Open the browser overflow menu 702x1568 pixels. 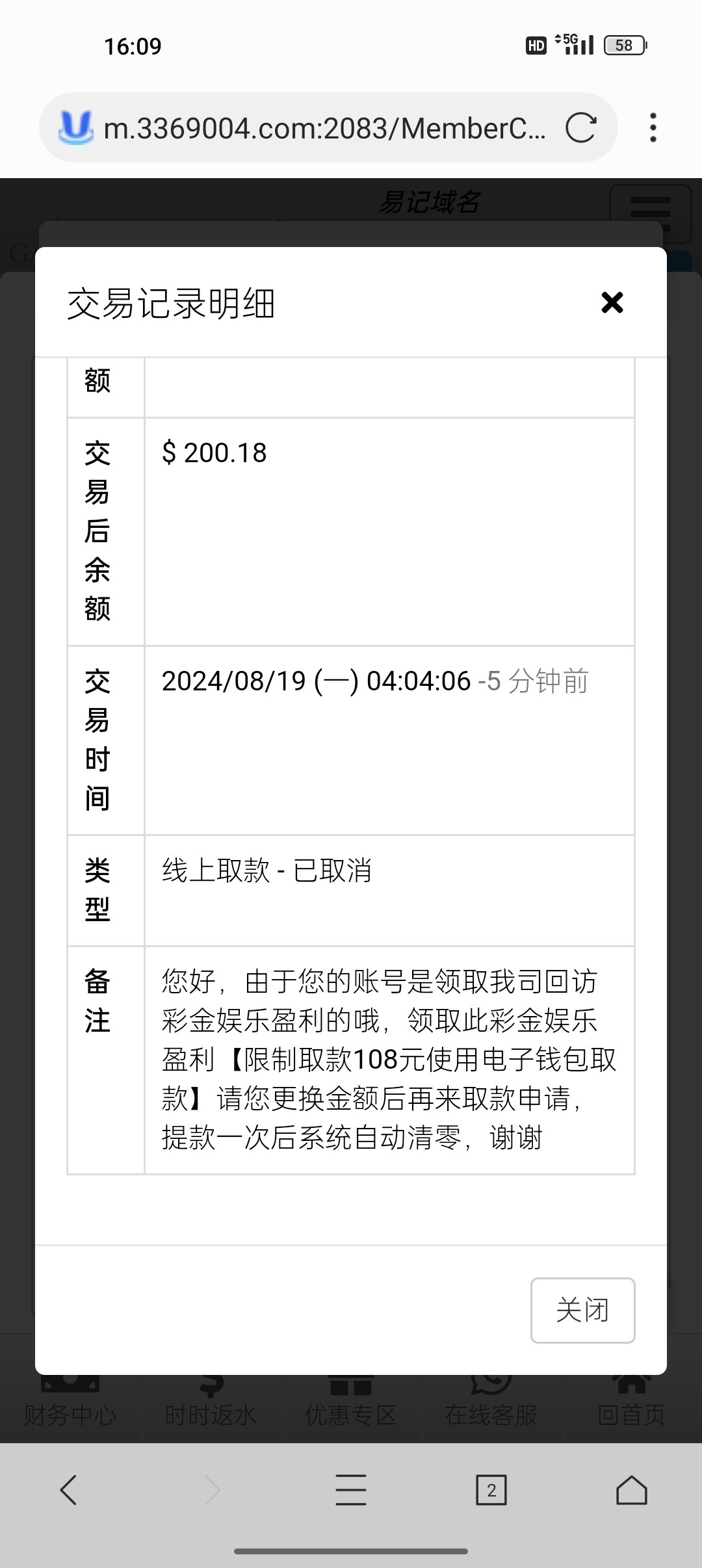pos(653,127)
